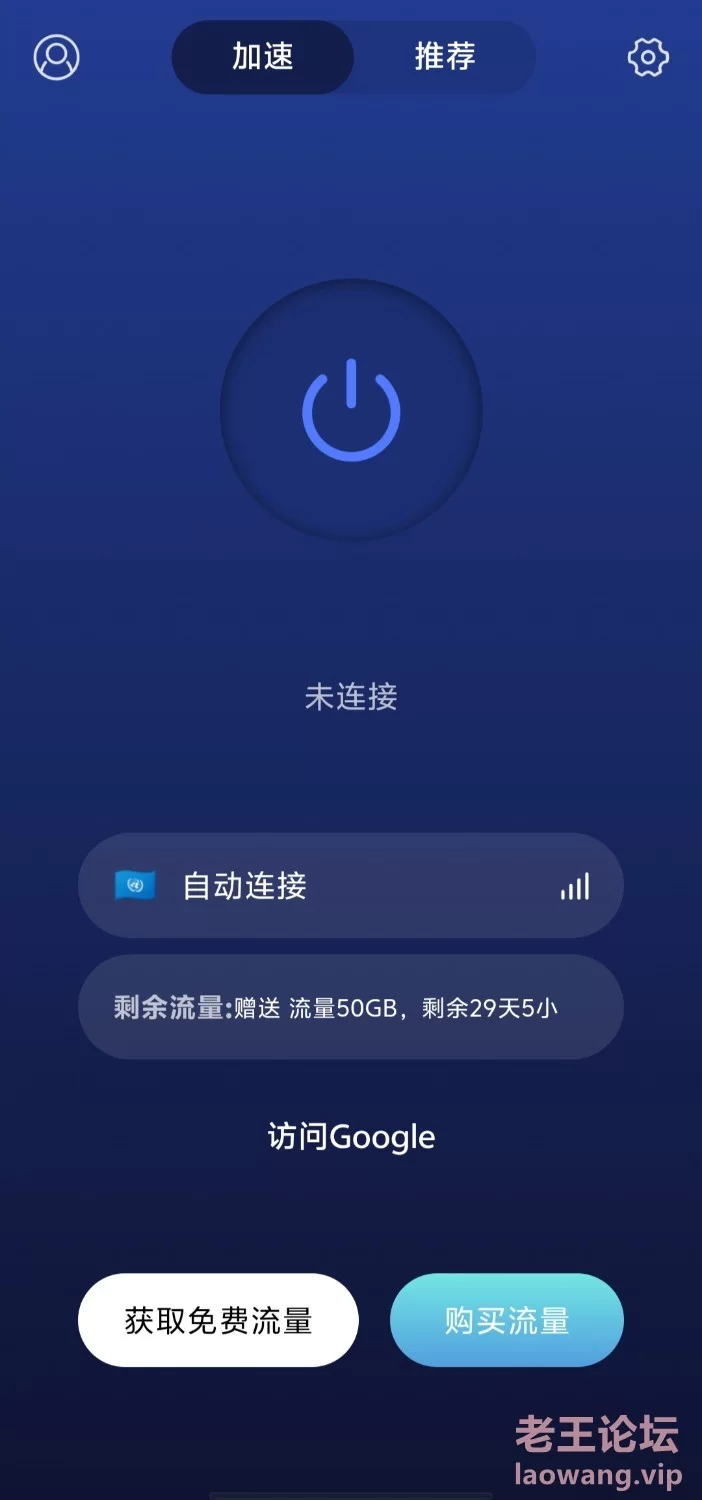Get free data via 获取免费流量
The image size is (702, 1500).
point(218,1320)
